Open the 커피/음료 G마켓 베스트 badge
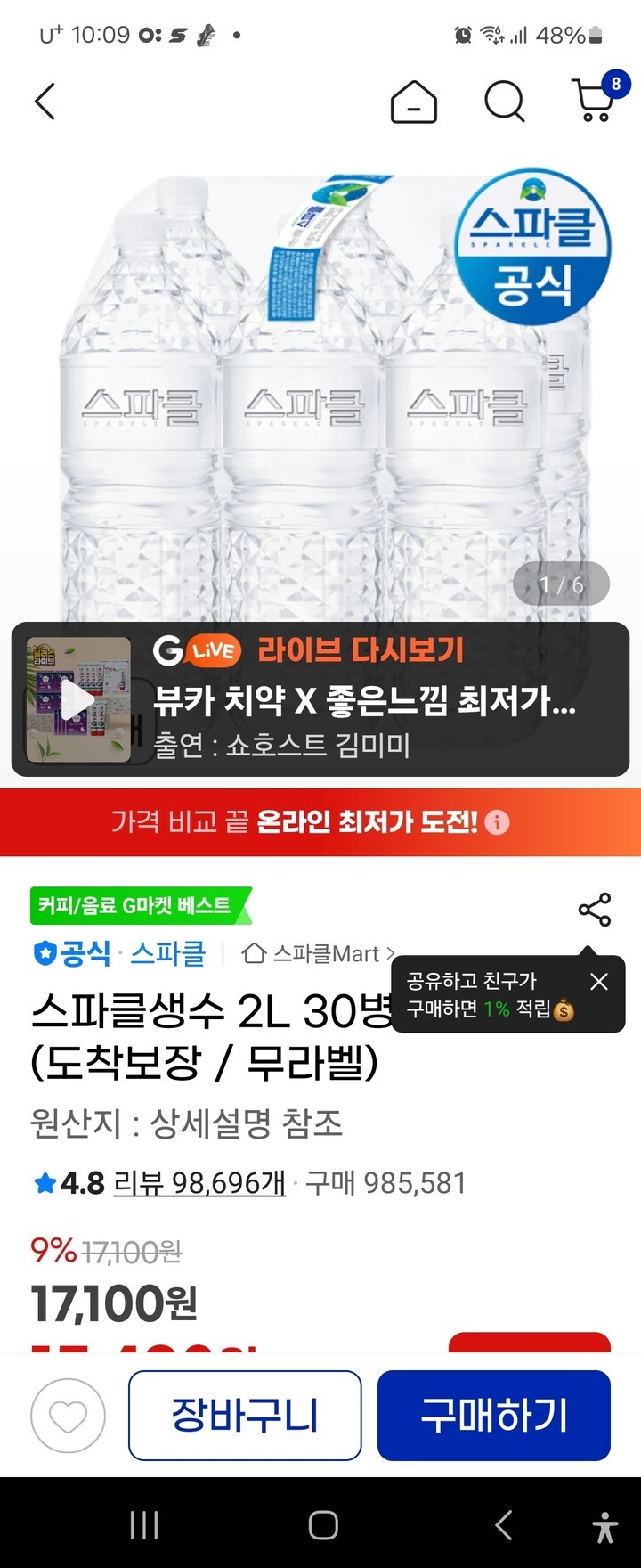This screenshot has width=641, height=1568. [138, 906]
